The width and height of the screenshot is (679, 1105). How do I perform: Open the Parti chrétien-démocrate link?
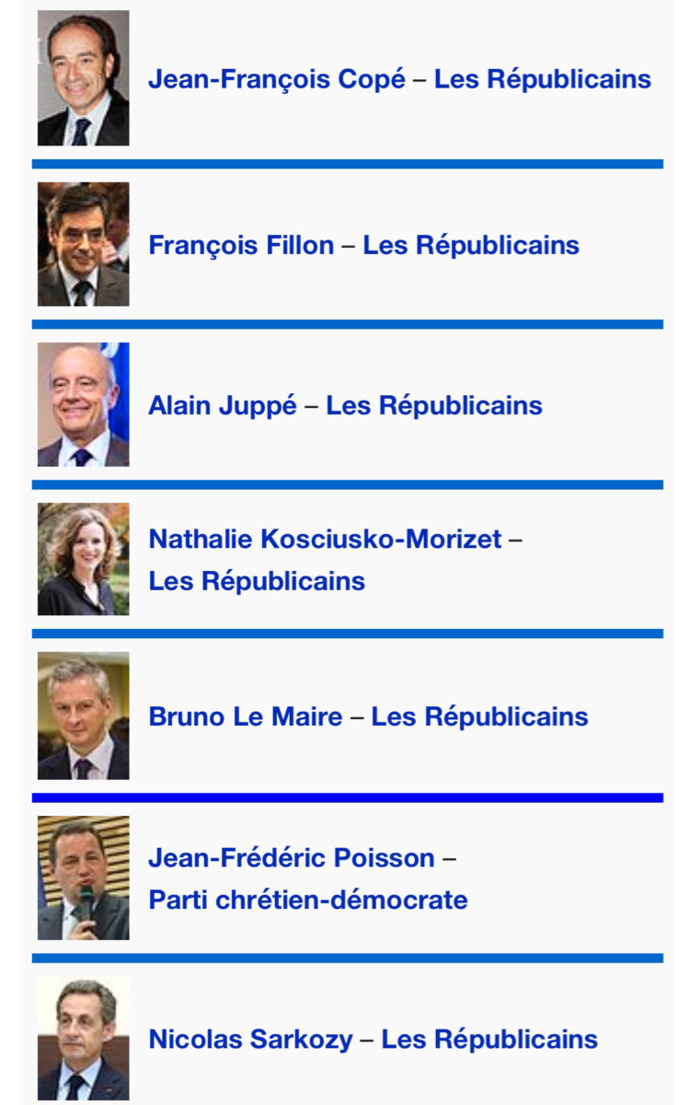(x=307, y=900)
